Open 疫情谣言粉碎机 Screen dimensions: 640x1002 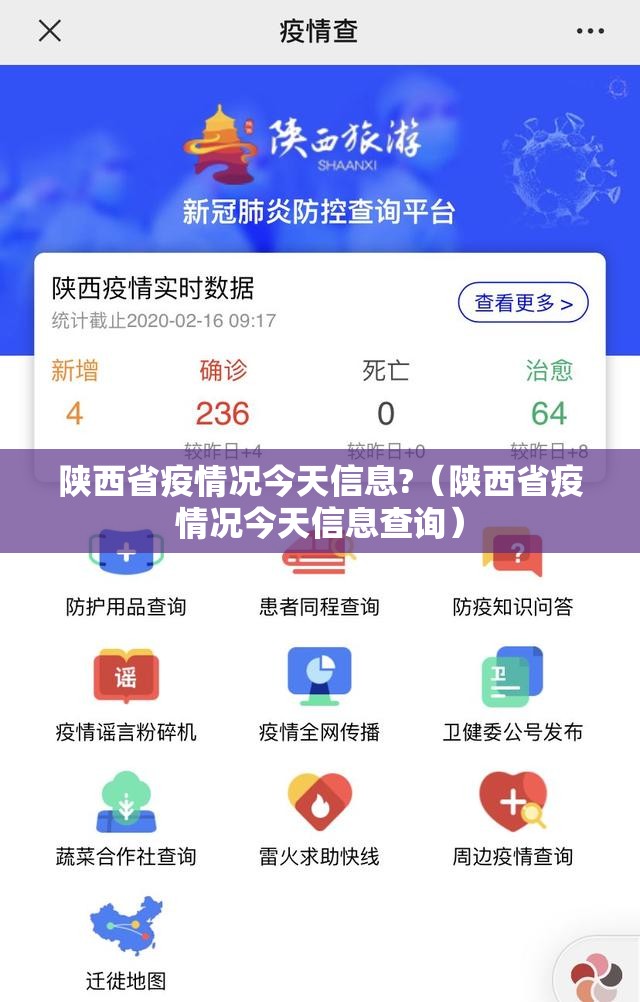[126, 693]
